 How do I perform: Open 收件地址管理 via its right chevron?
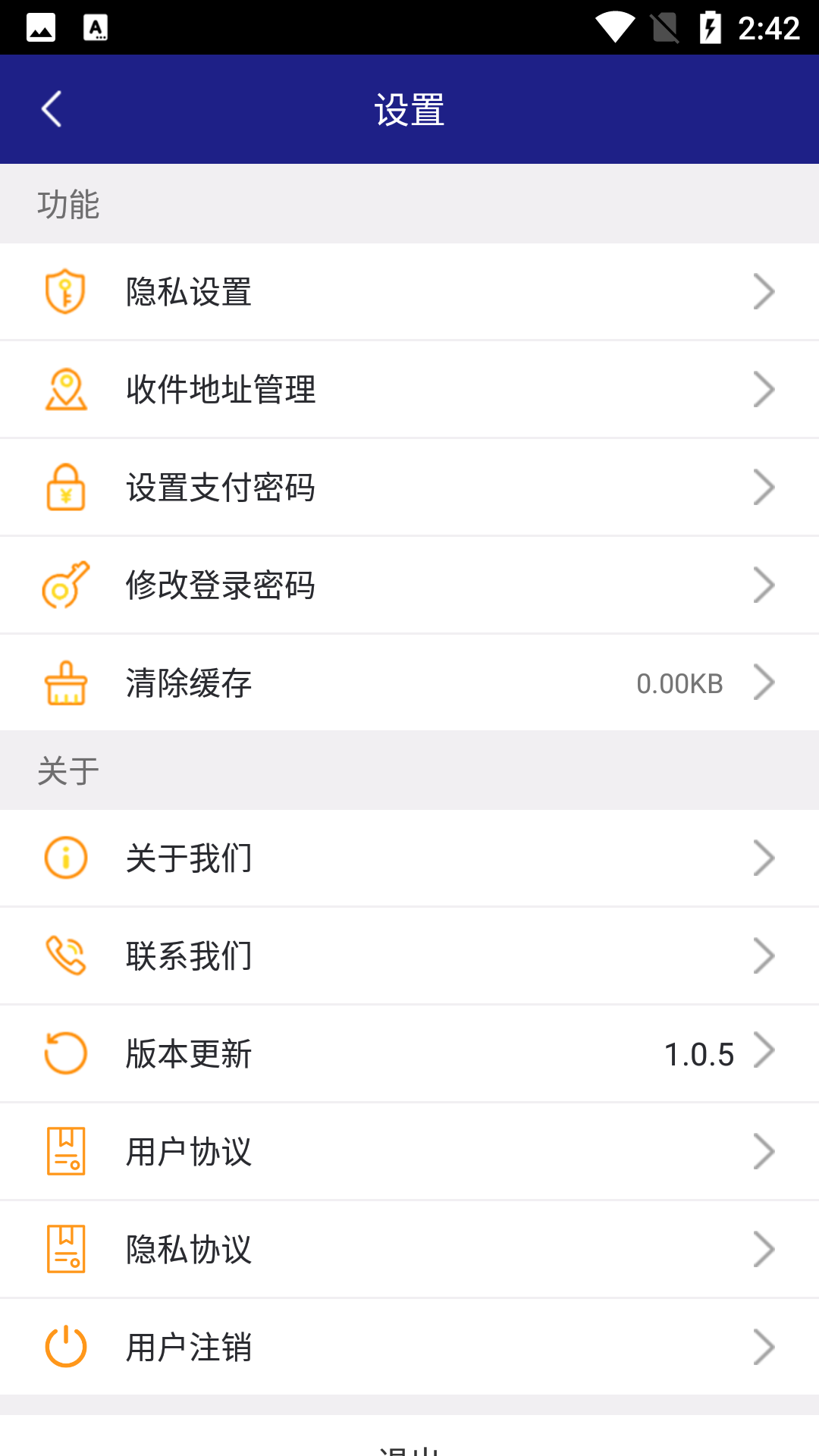pos(764,388)
